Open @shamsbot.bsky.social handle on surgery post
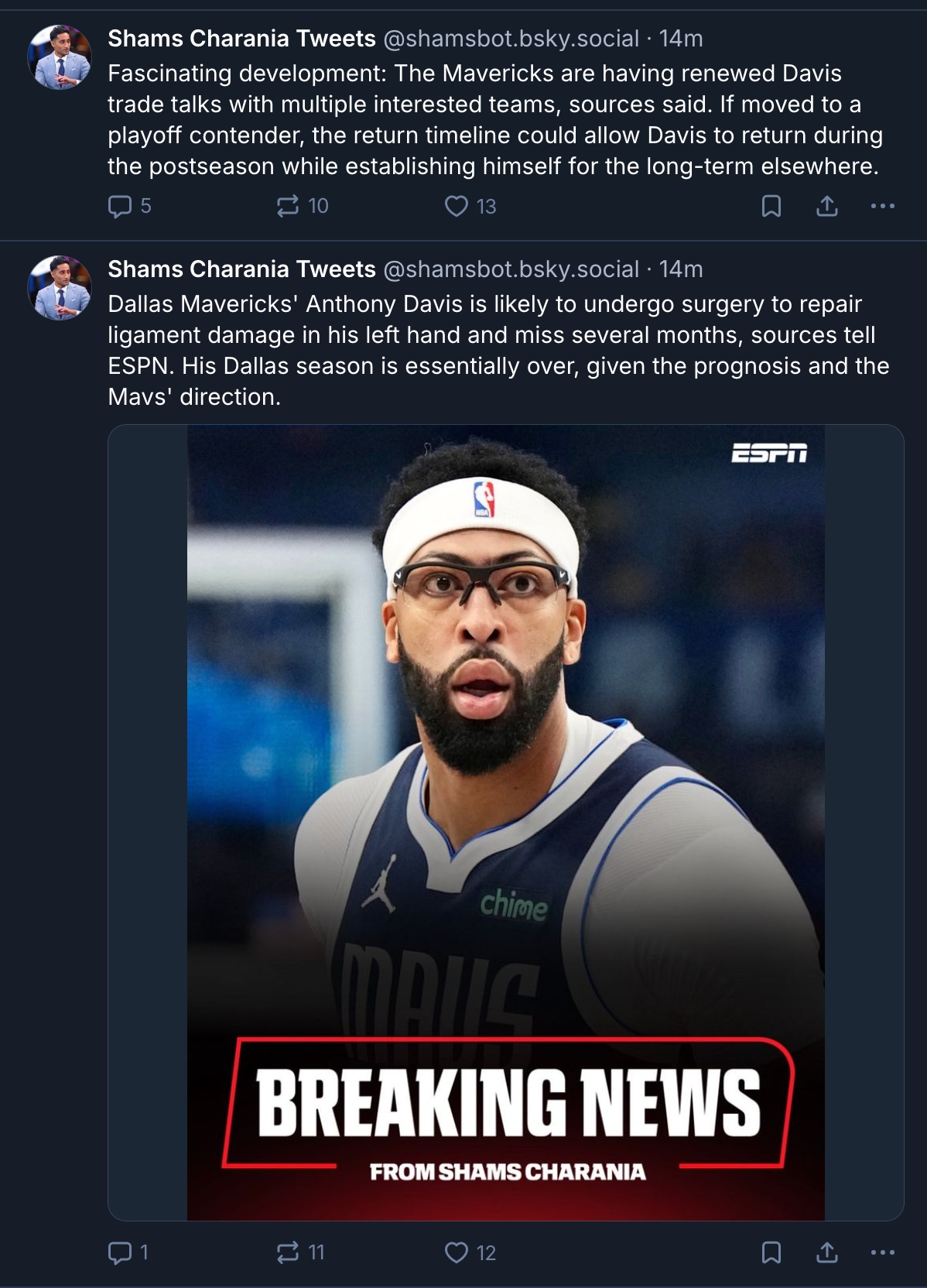 [511, 269]
